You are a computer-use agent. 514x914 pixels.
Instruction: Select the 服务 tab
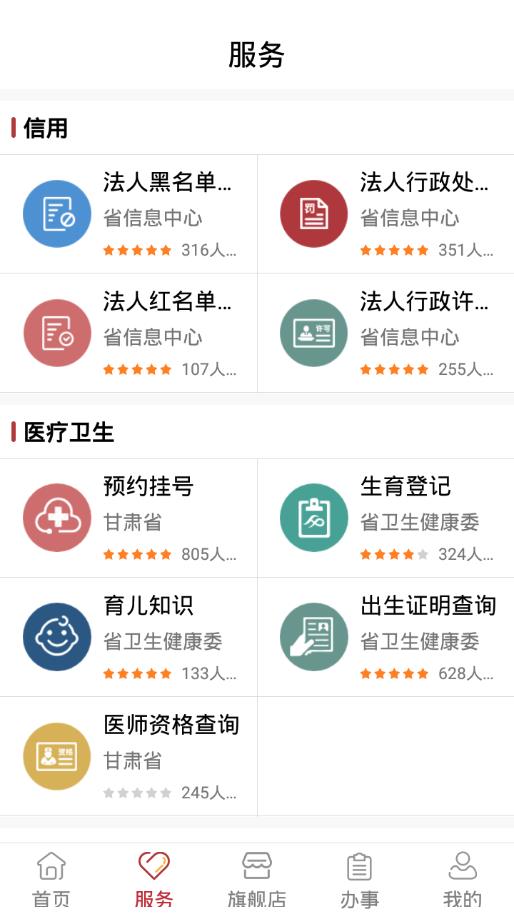(154, 879)
